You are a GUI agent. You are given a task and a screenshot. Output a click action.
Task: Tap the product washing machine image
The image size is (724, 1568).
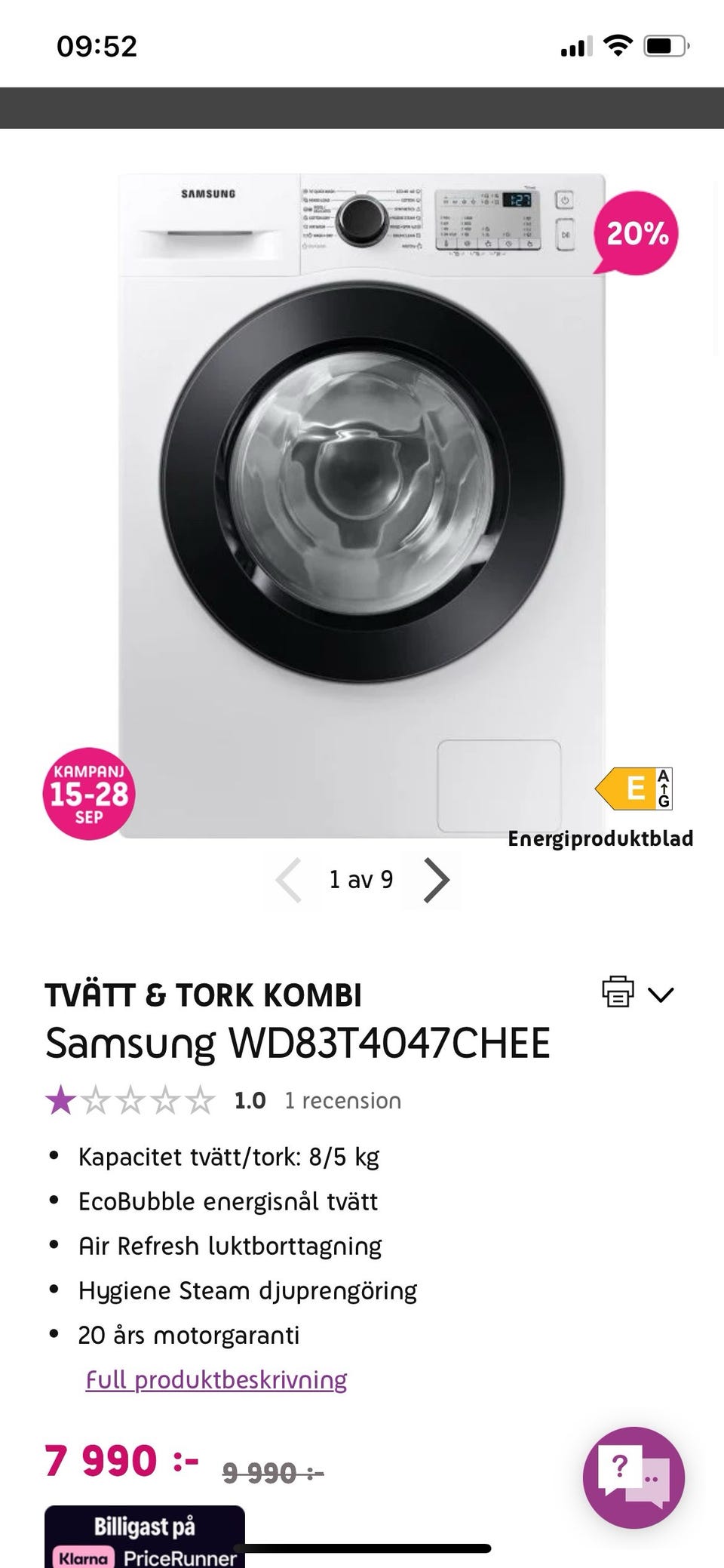pos(362,483)
